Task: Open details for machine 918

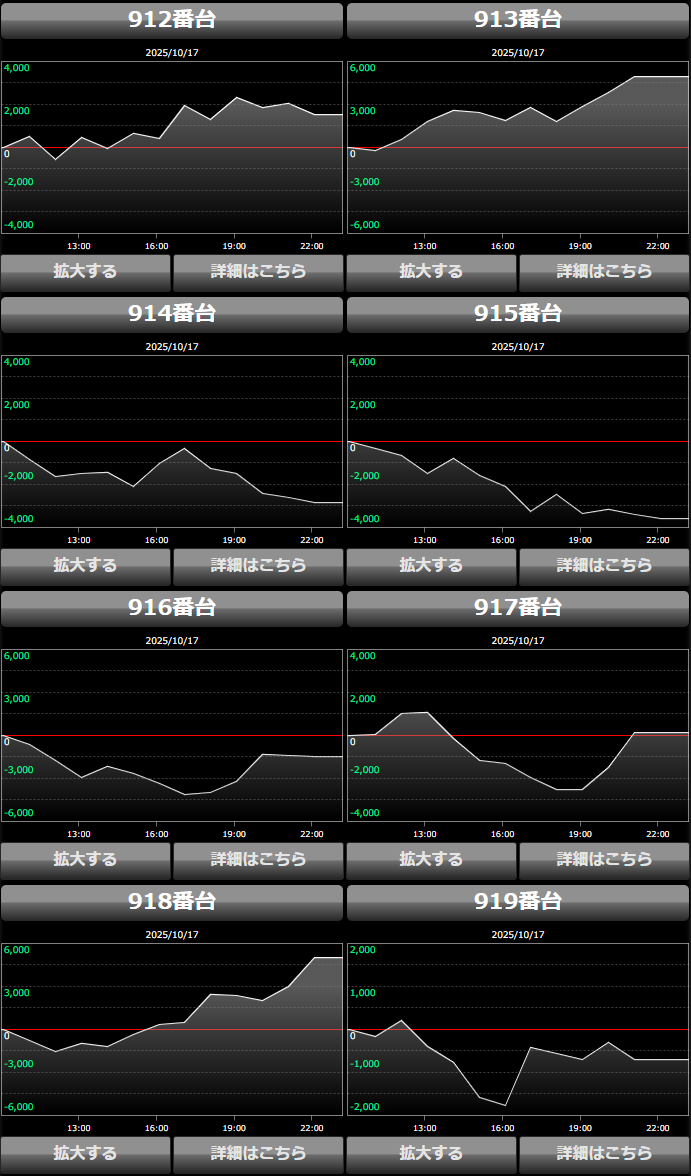Action: [258, 1153]
